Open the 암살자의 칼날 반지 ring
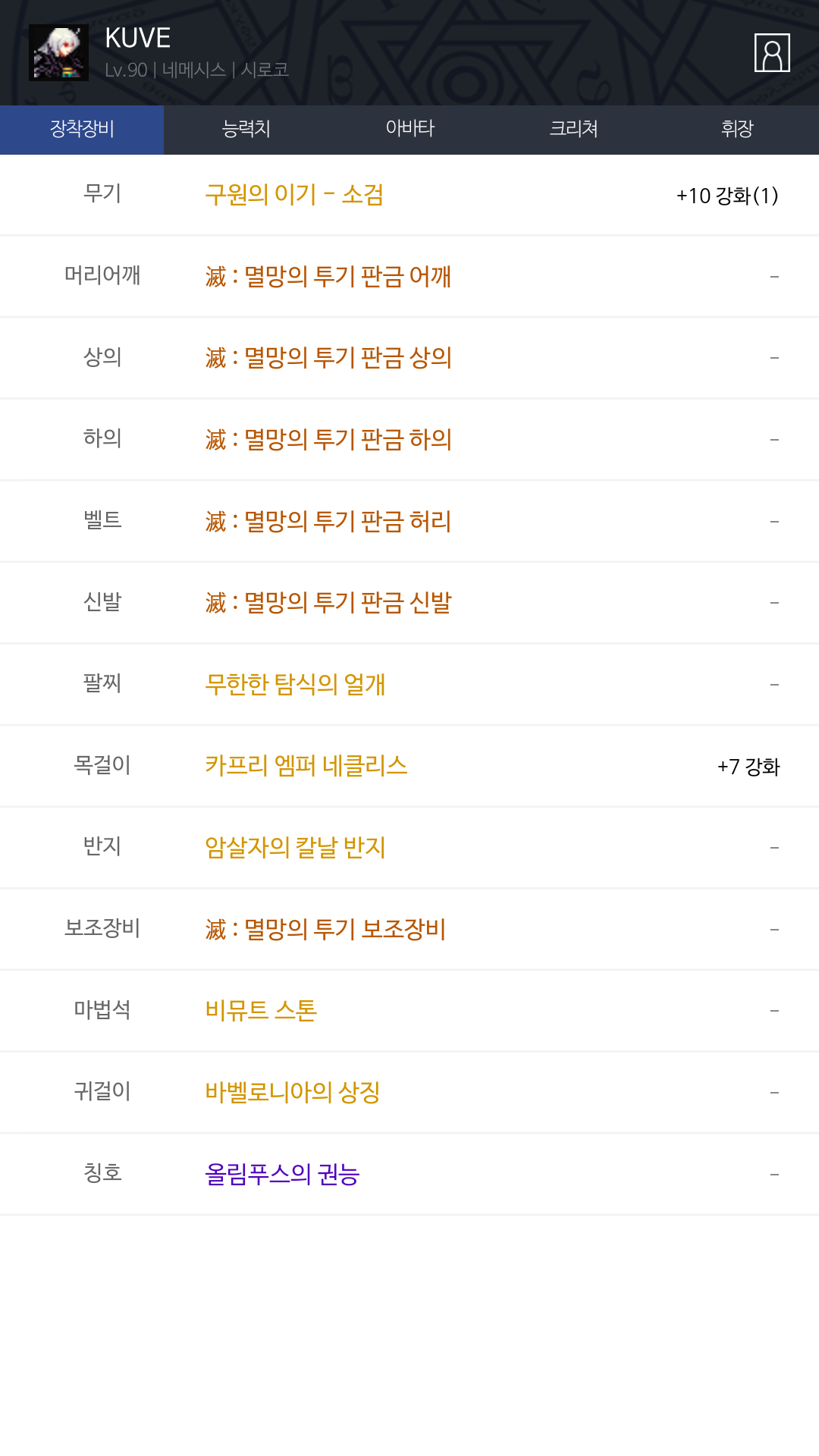 (295, 848)
